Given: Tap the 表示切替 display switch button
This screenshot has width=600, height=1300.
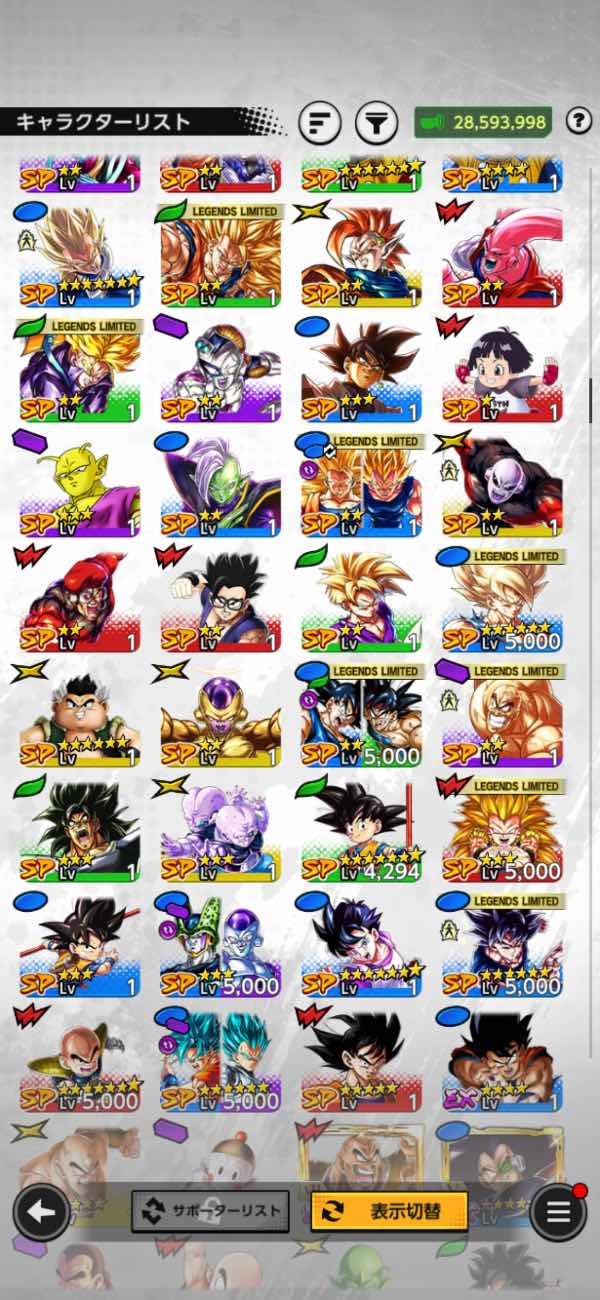Looking at the screenshot, I should point(389,1211).
